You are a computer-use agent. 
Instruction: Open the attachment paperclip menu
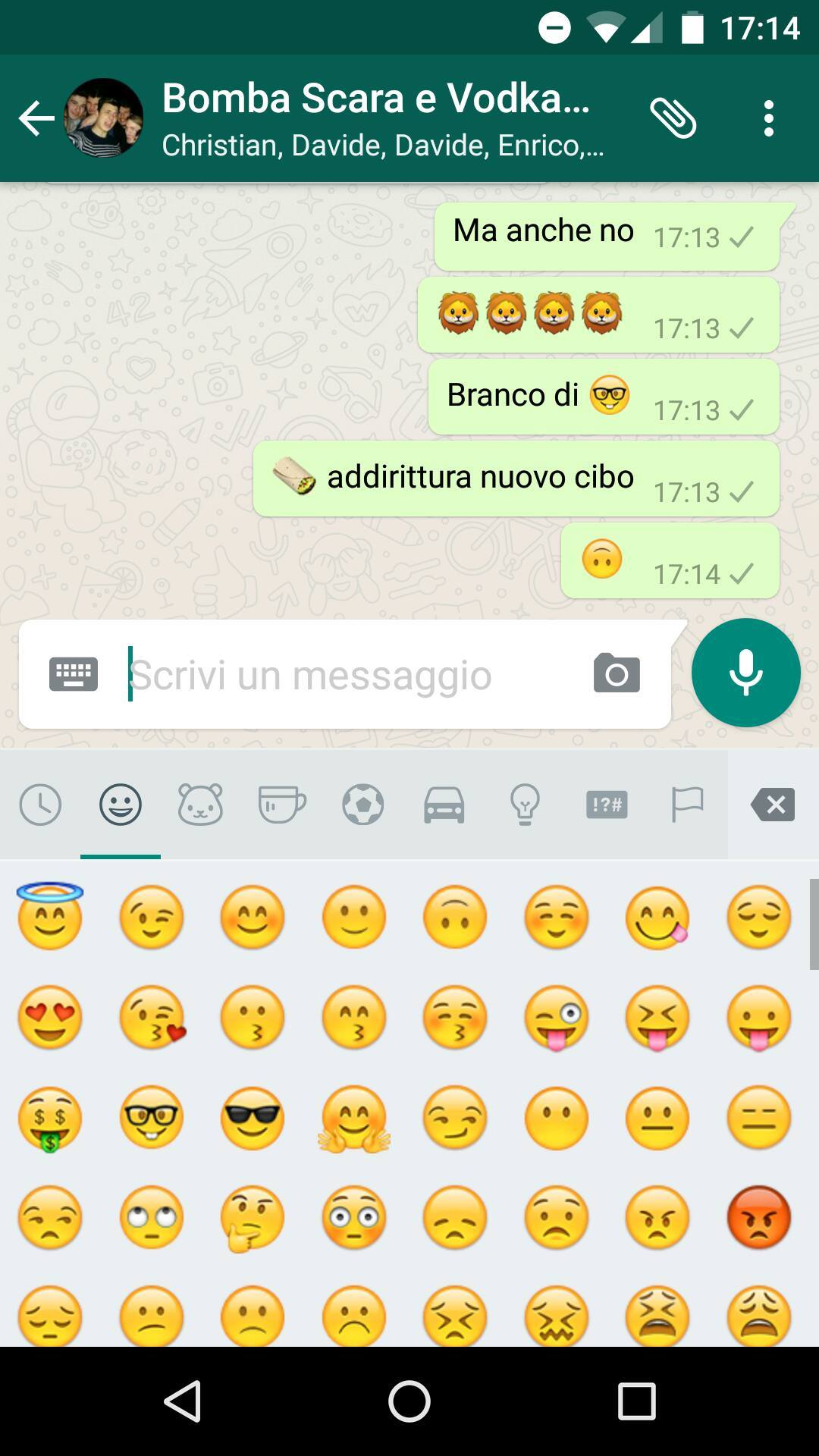[673, 118]
